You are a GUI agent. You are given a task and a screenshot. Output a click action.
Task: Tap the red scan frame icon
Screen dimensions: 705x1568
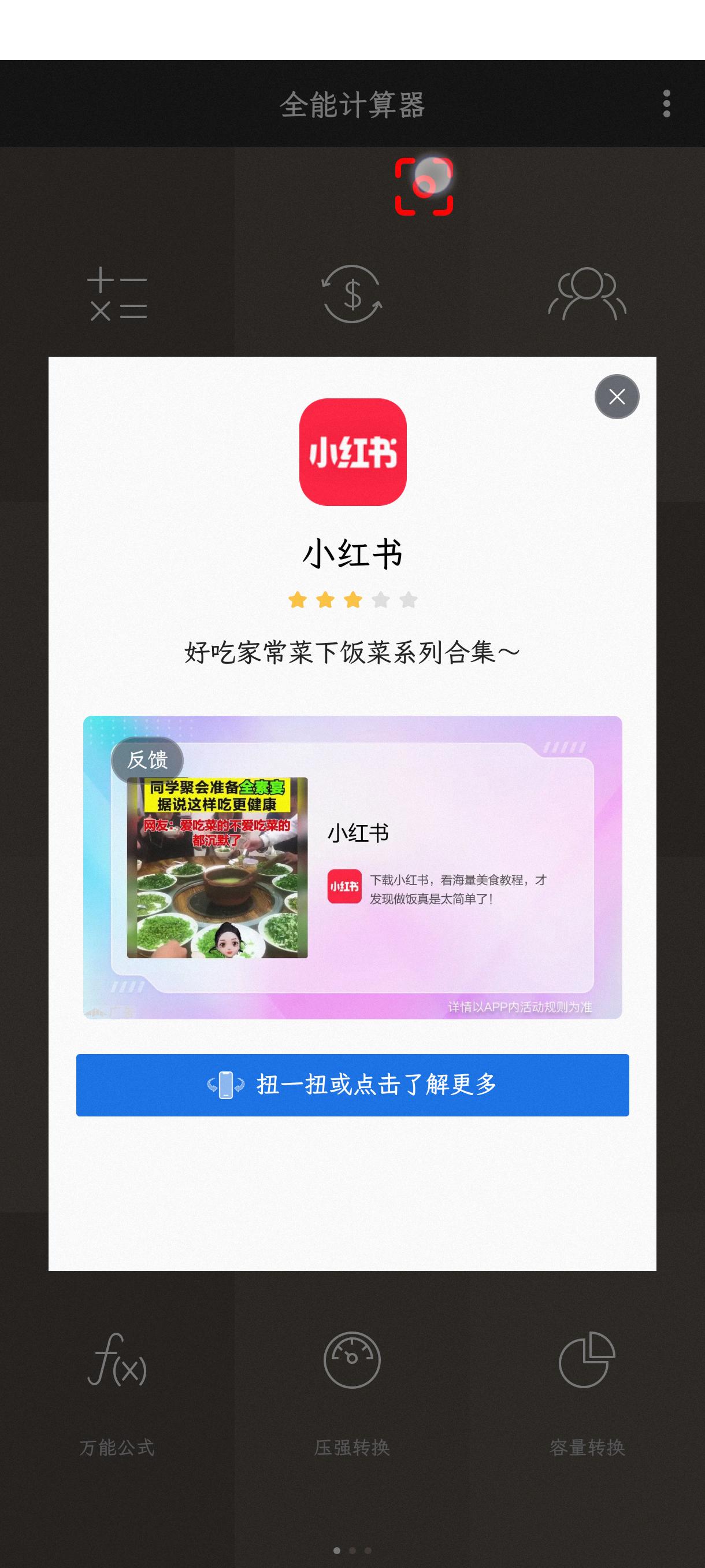[x=424, y=186]
